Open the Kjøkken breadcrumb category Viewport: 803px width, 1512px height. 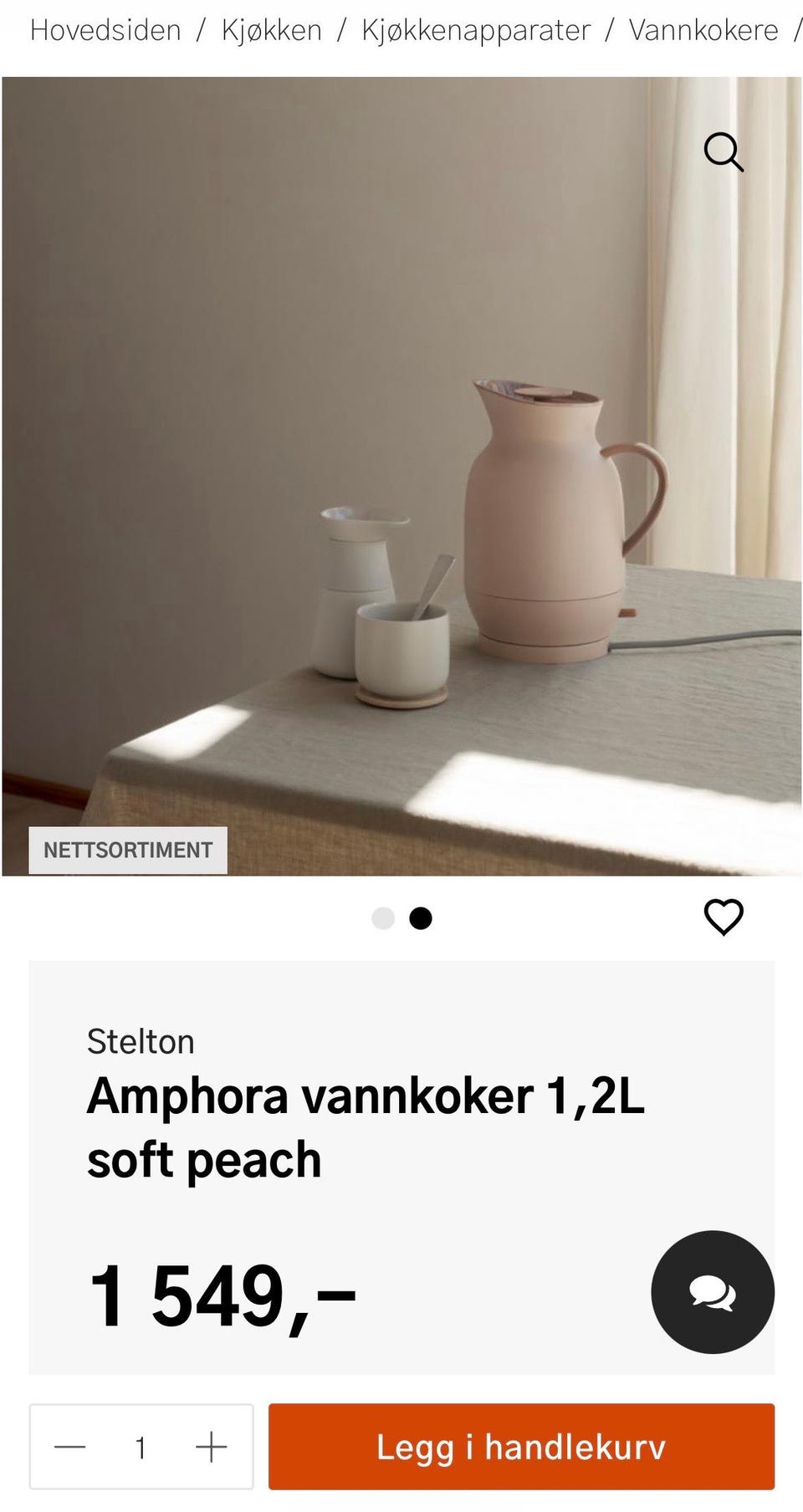(x=271, y=29)
